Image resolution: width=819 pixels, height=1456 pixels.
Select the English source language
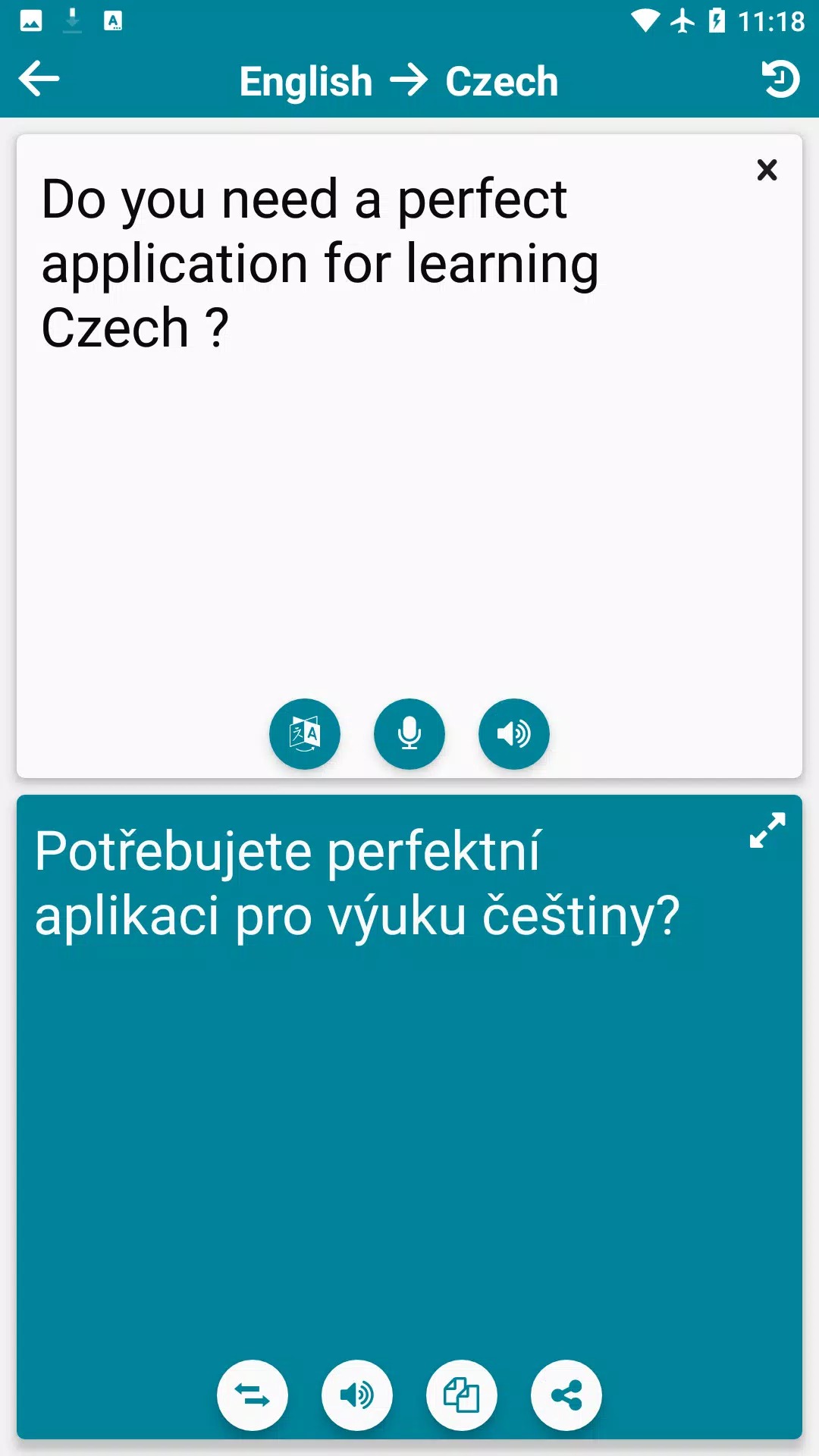point(306,82)
